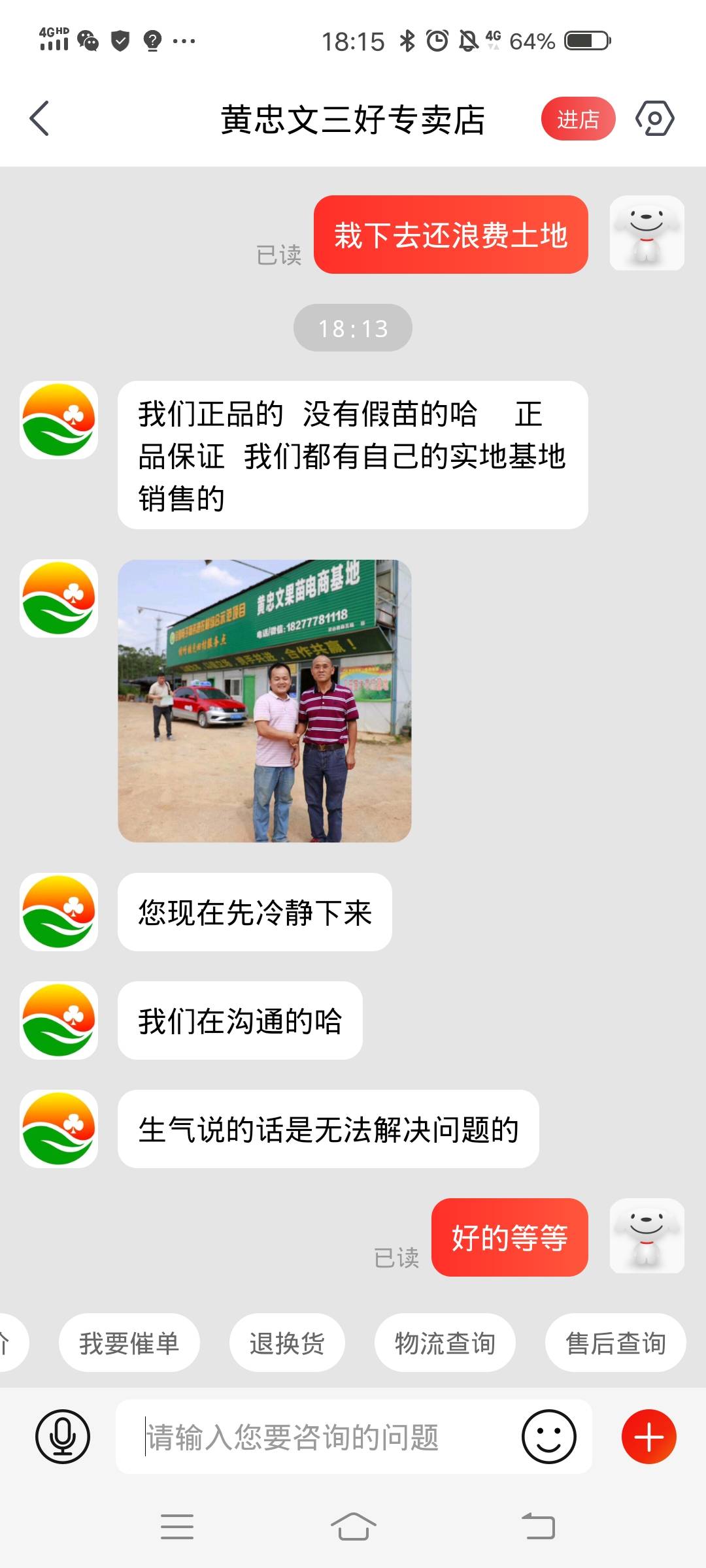Select the 我要催单 quick chip
The image size is (706, 1568).
[x=129, y=1344]
